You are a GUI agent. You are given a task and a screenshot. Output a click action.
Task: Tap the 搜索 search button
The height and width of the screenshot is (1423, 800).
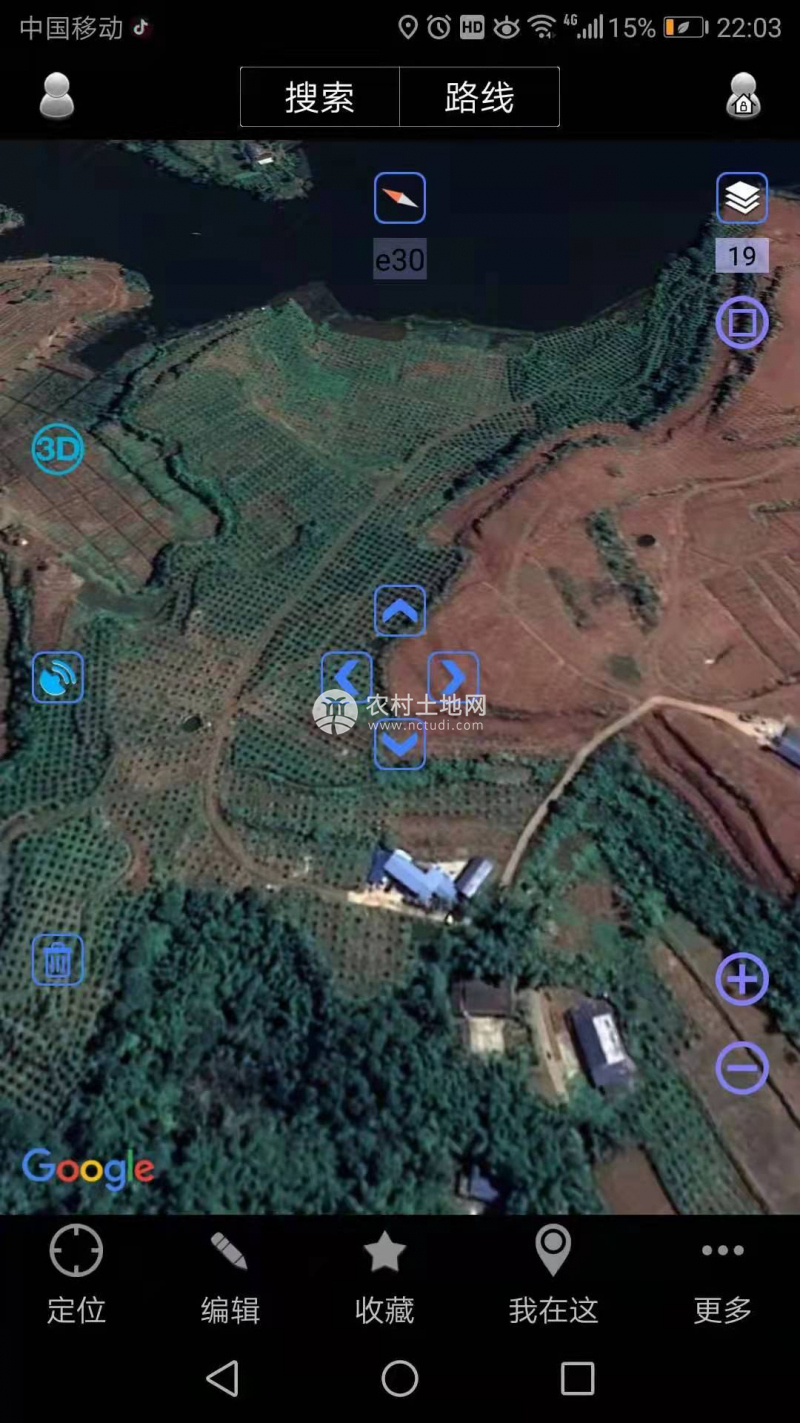[320, 97]
